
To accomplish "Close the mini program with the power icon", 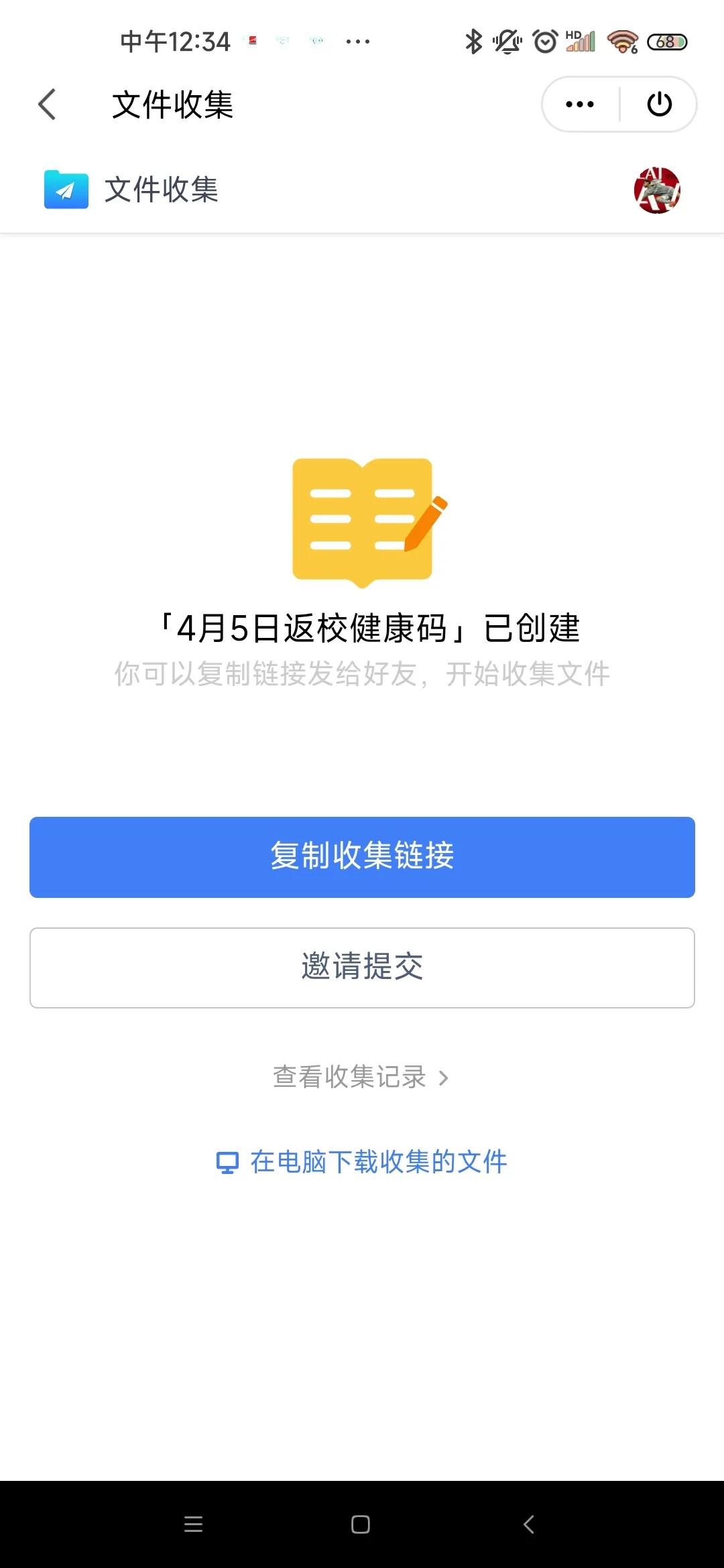I will click(659, 105).
